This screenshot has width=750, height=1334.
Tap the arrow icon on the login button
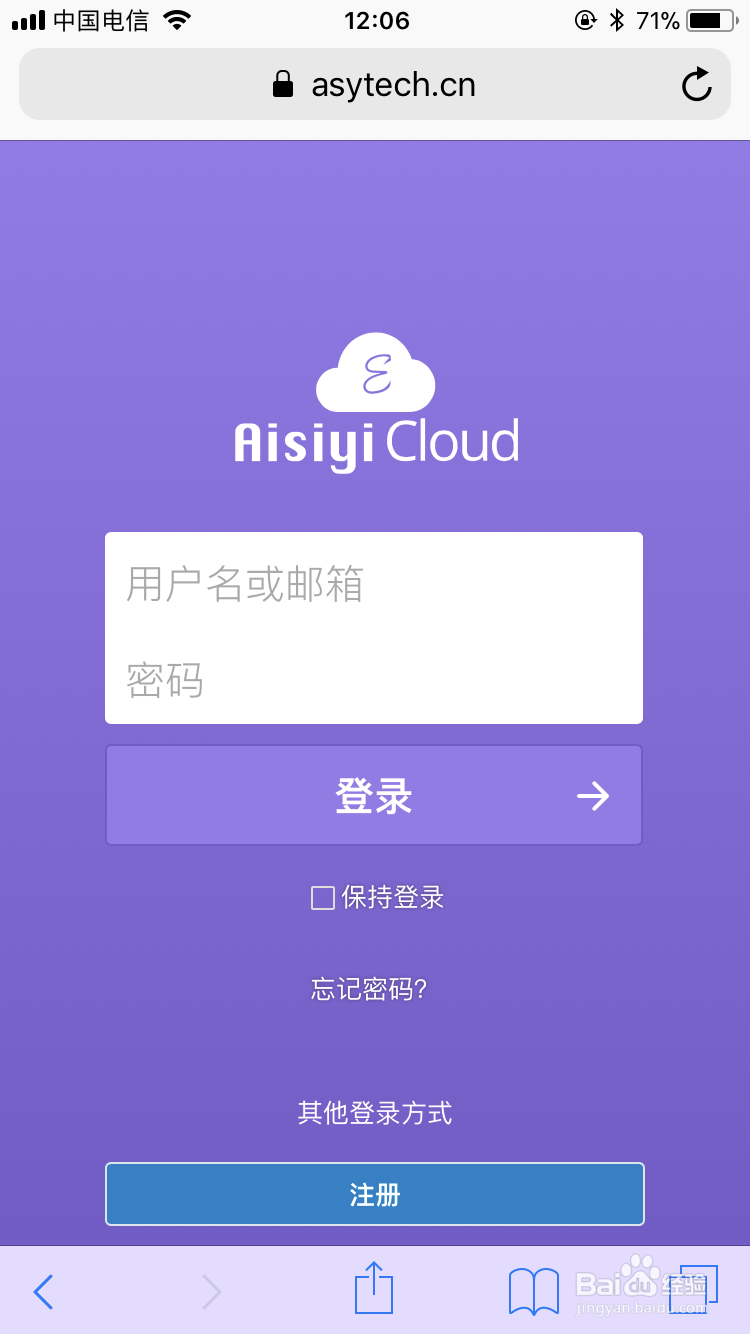pos(594,795)
